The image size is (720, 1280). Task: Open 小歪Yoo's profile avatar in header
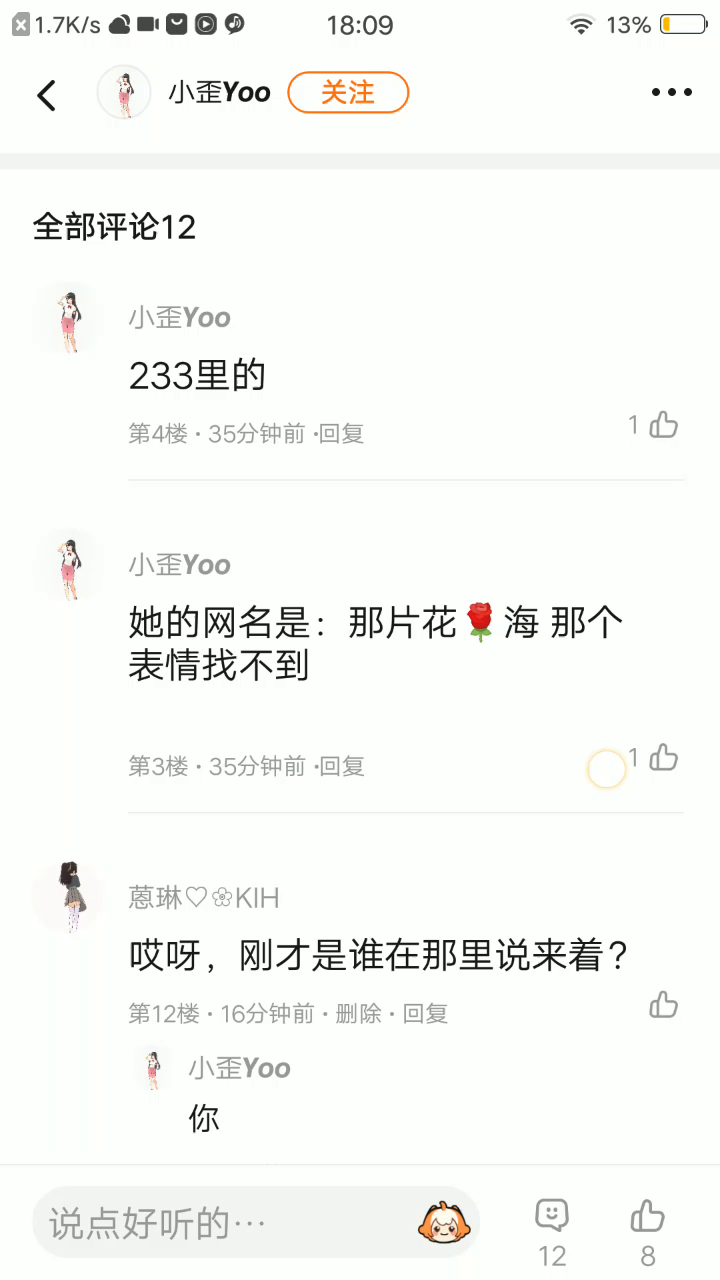click(124, 93)
